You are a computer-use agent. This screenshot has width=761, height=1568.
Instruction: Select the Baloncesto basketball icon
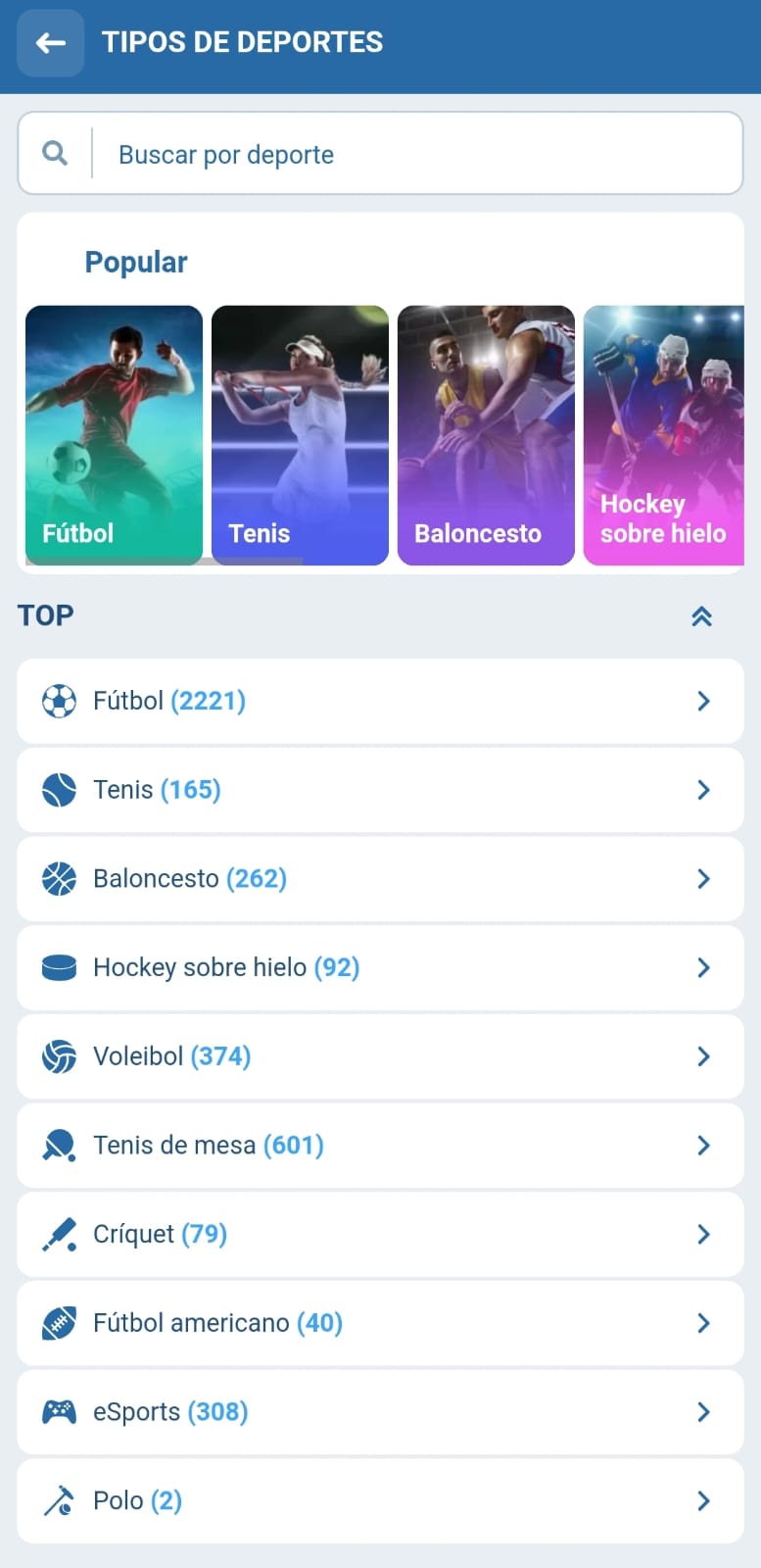pyautogui.click(x=60, y=878)
